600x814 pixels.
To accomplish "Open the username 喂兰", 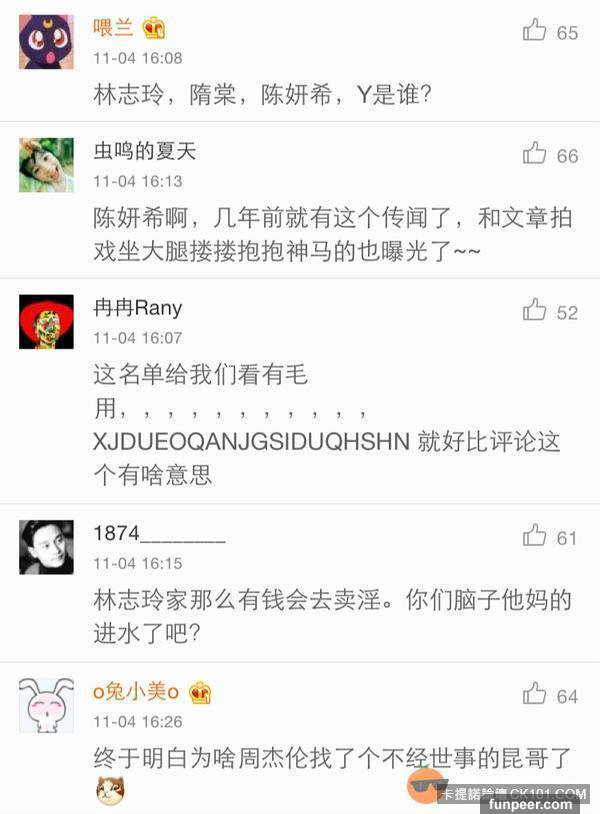I will [113, 27].
